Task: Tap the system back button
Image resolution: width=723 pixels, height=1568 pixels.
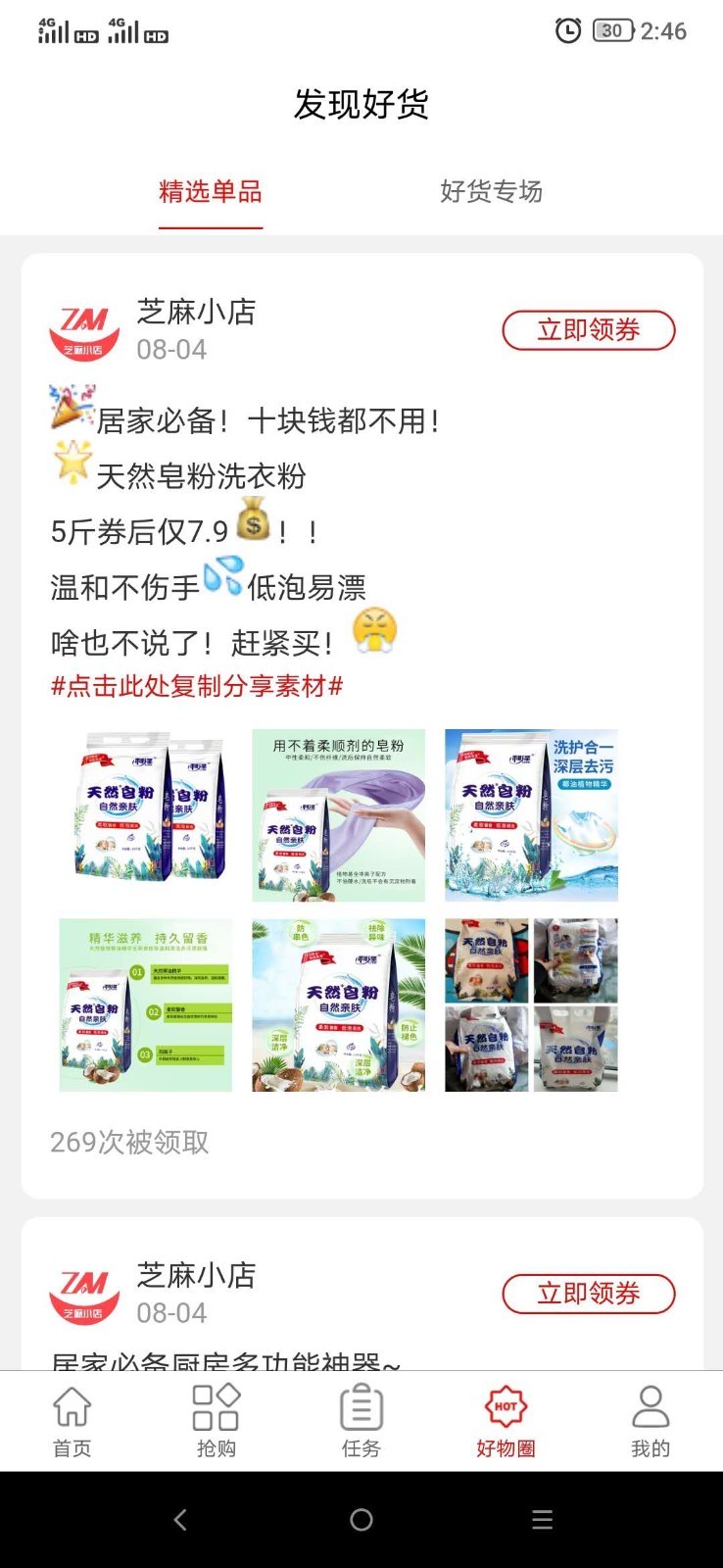Action: click(180, 1520)
